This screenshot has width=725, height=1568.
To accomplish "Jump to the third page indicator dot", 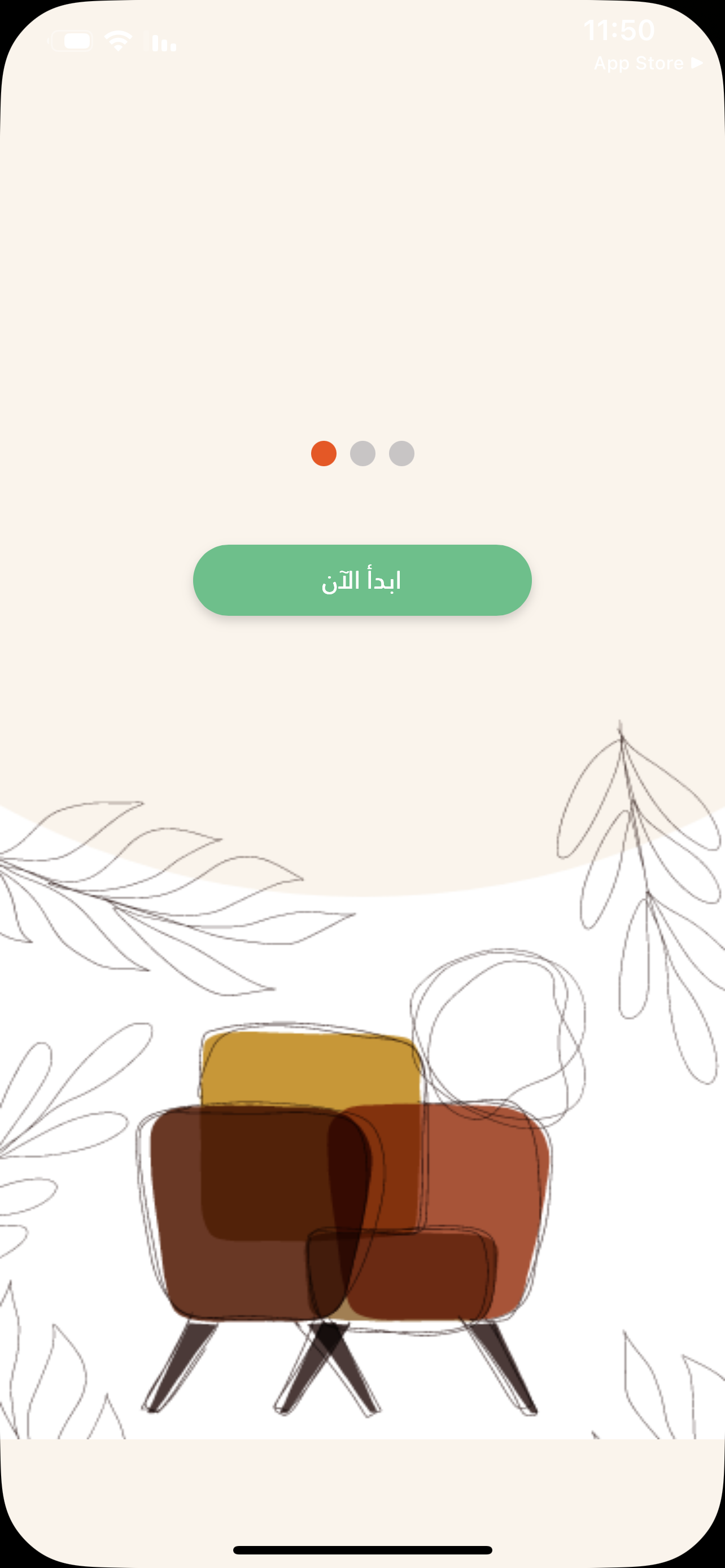I will tap(402, 453).
